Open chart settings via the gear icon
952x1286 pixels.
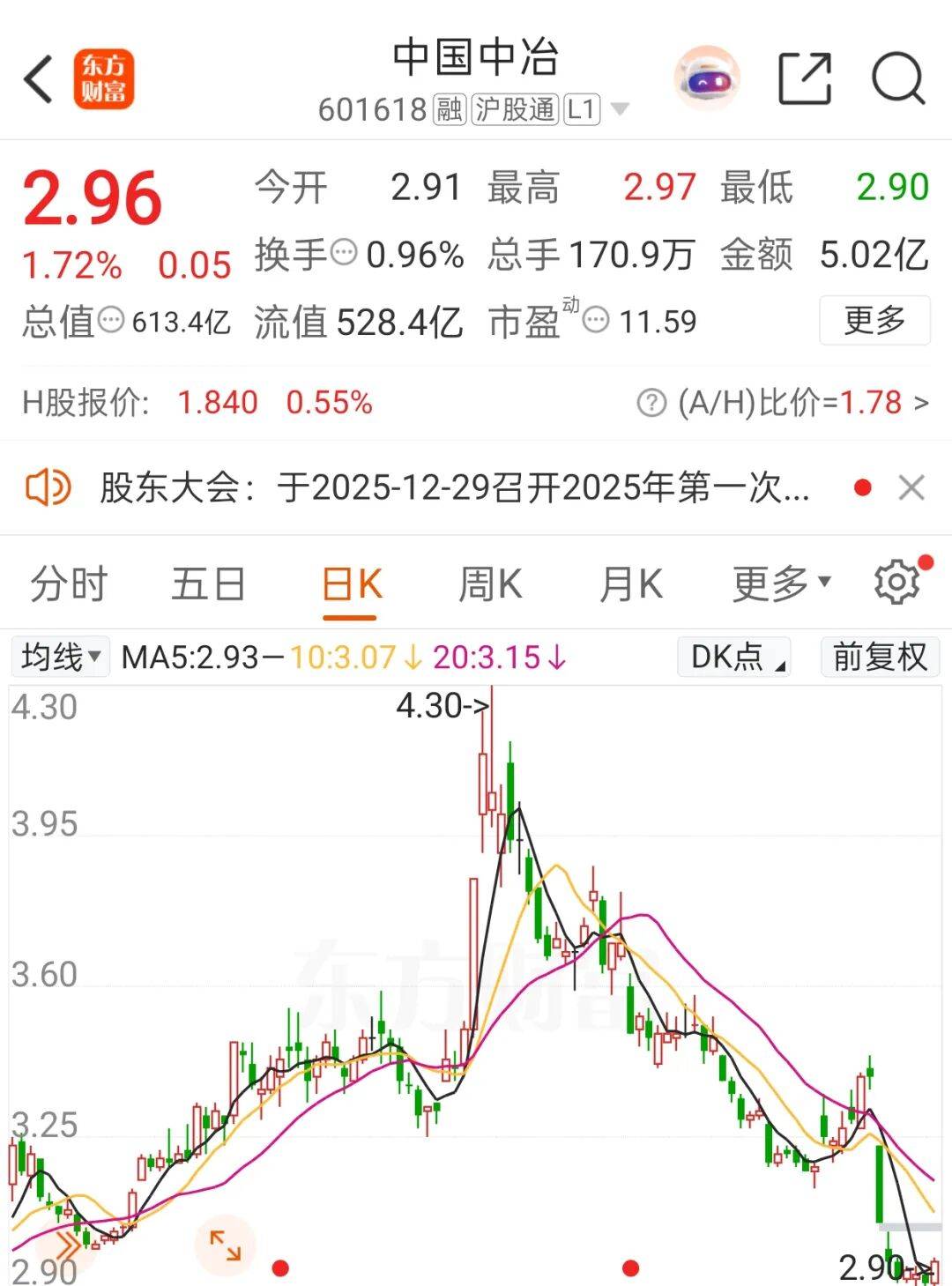click(897, 581)
